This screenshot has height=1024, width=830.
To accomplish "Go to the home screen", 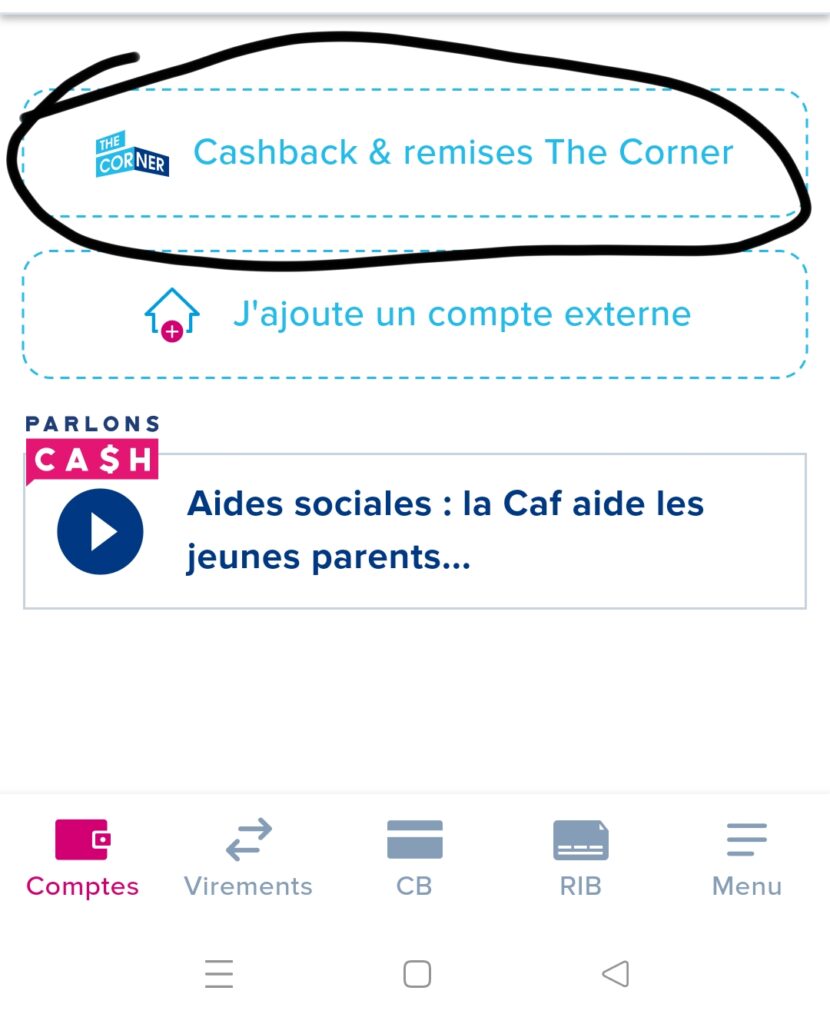I will 416,973.
